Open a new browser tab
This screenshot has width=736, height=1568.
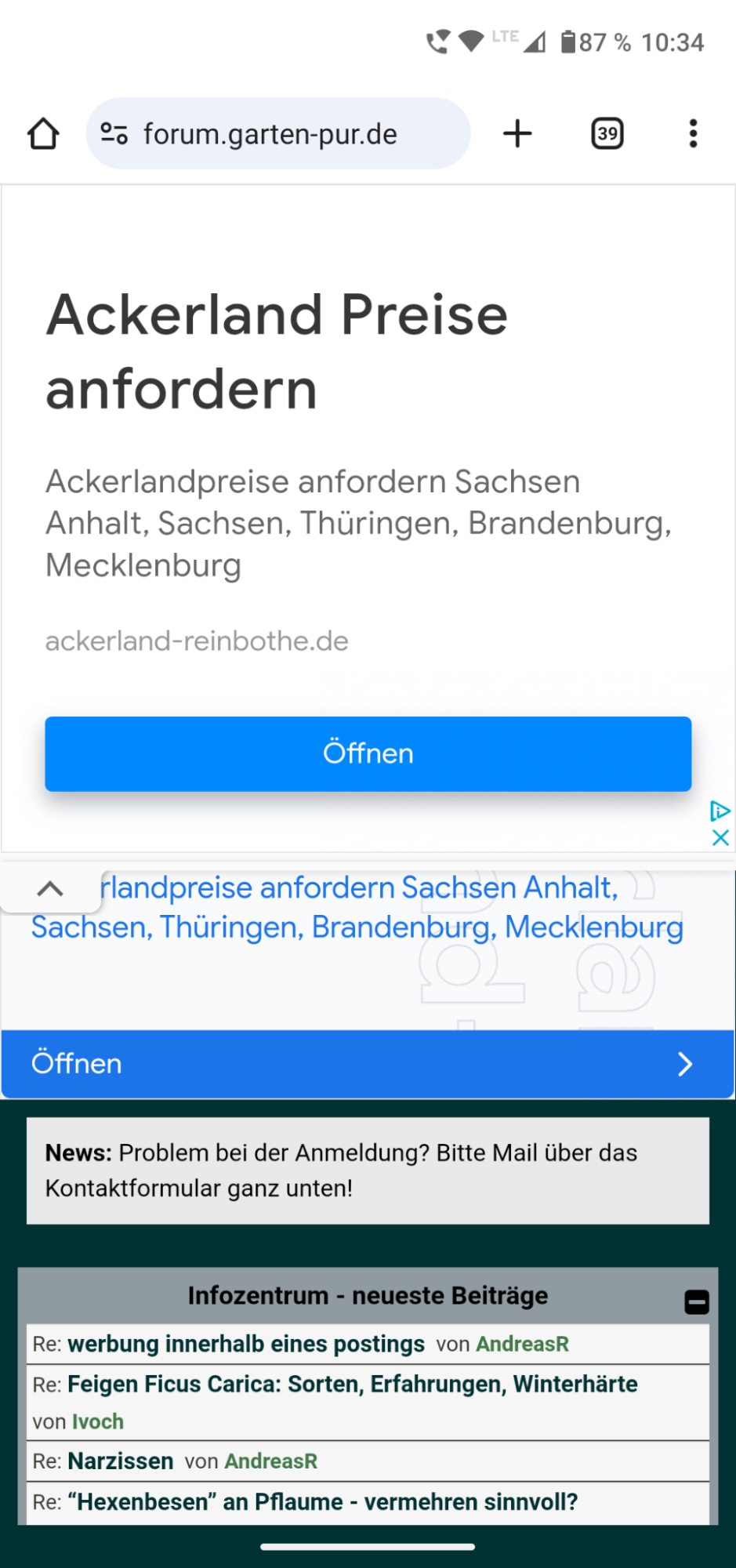[x=517, y=134]
